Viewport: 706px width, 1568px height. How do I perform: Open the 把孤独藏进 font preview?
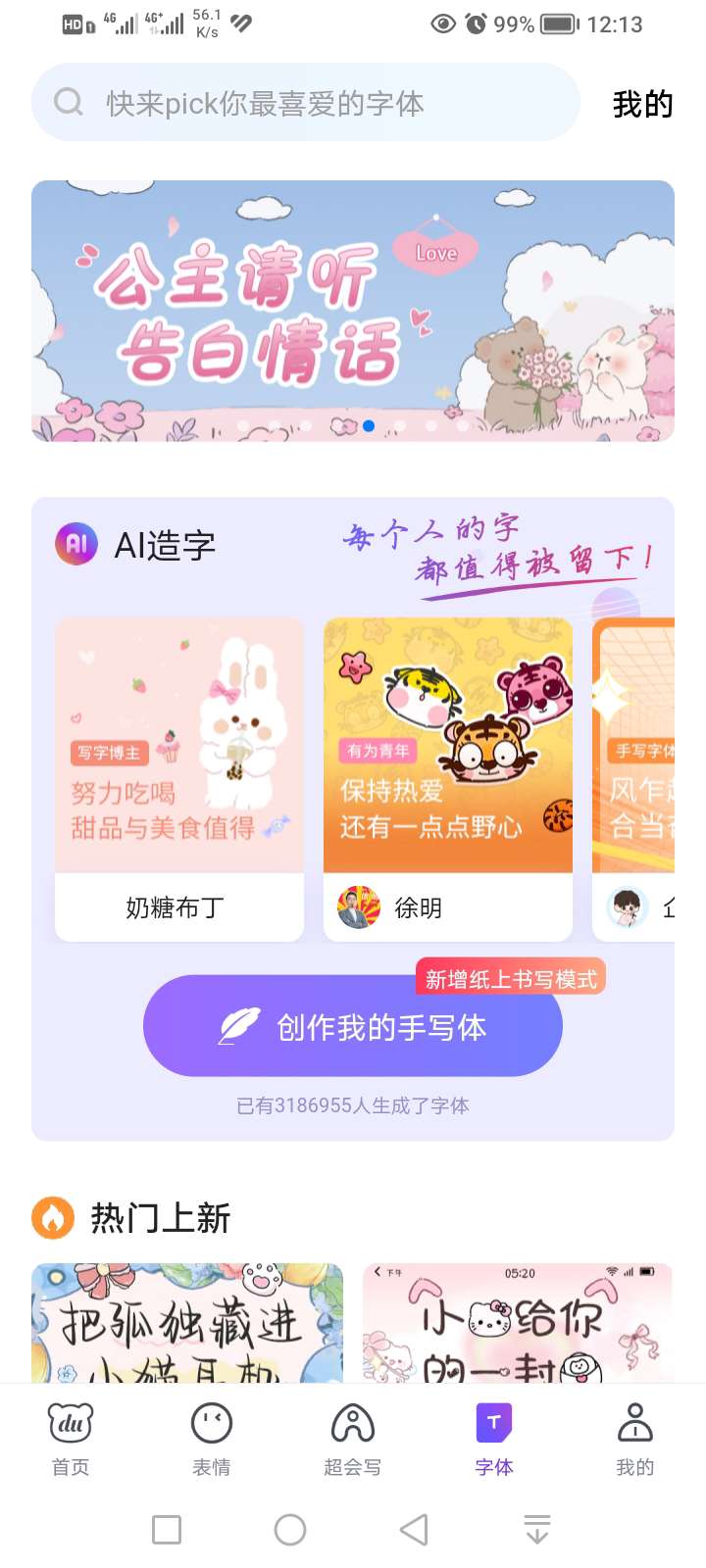click(187, 1323)
